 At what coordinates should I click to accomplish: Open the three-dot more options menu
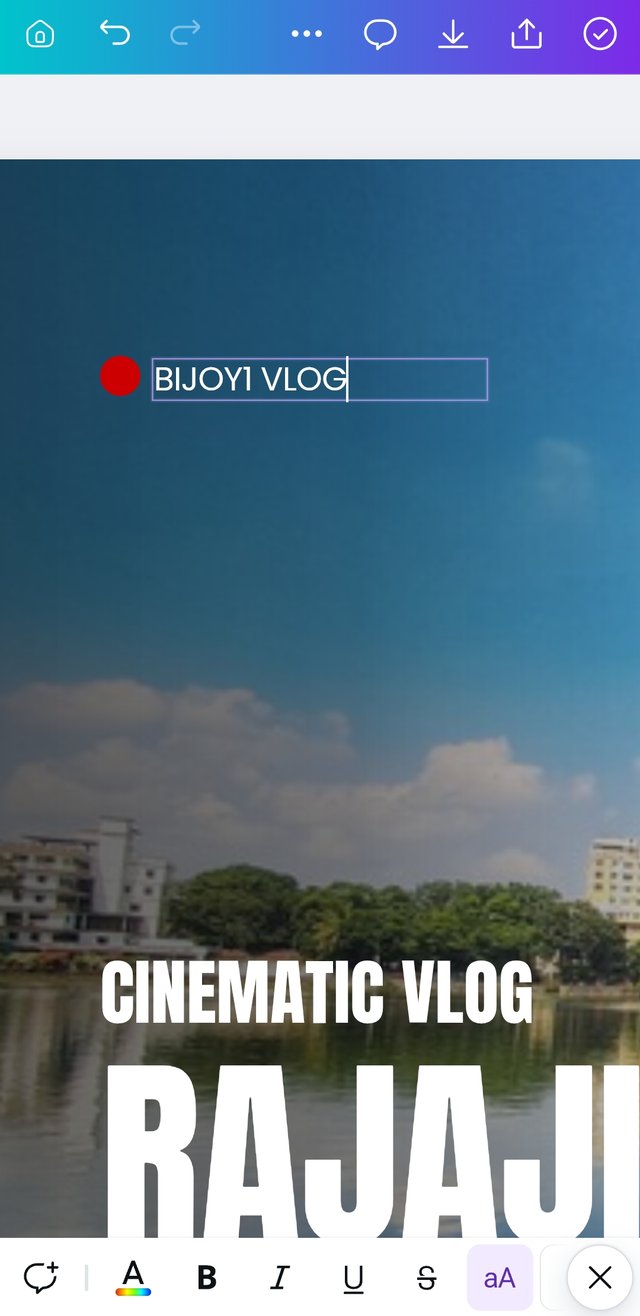[306, 34]
